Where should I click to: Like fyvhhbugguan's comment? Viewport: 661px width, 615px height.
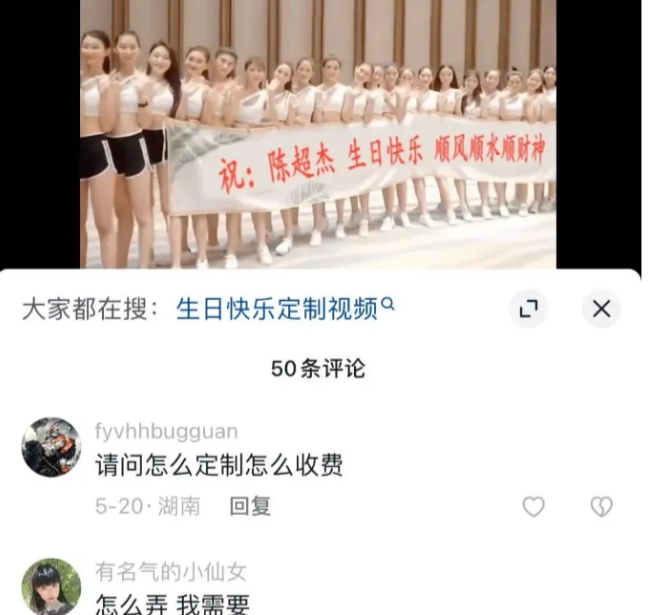[x=534, y=507]
